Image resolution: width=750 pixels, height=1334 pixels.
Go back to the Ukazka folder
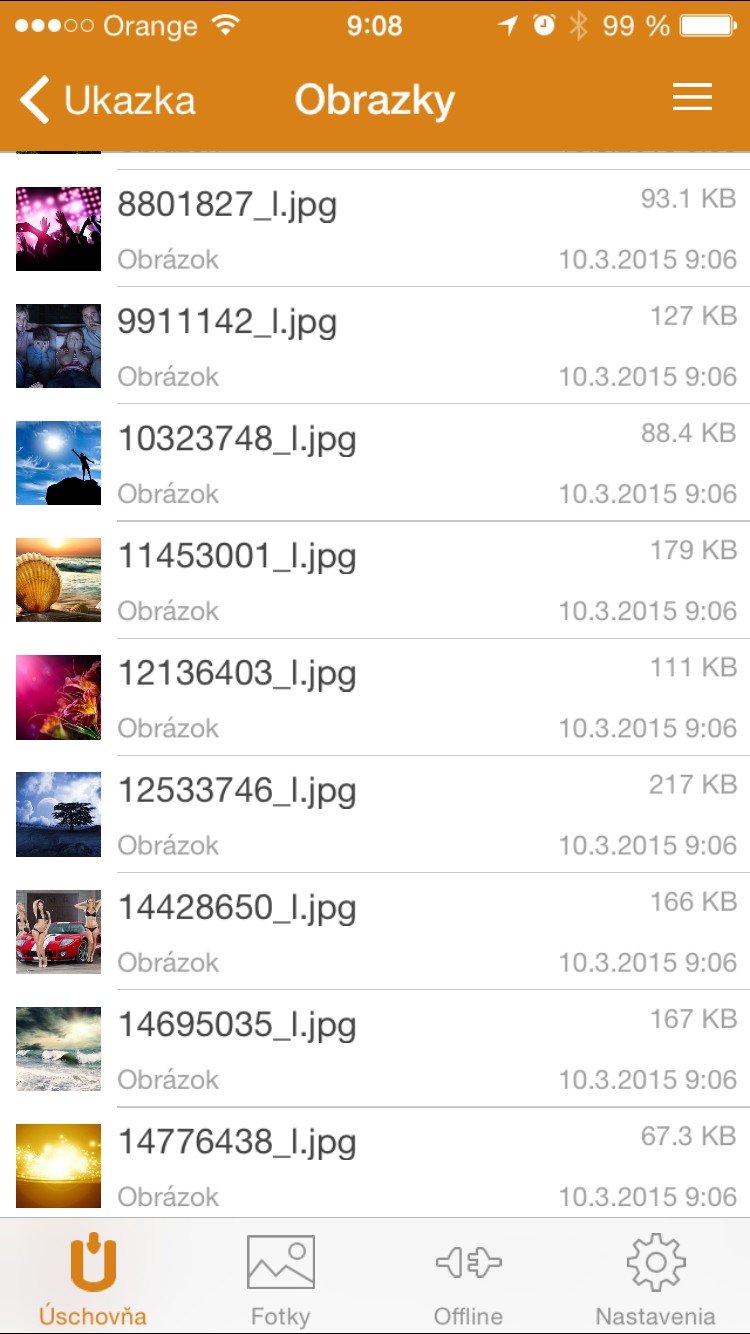click(x=107, y=100)
